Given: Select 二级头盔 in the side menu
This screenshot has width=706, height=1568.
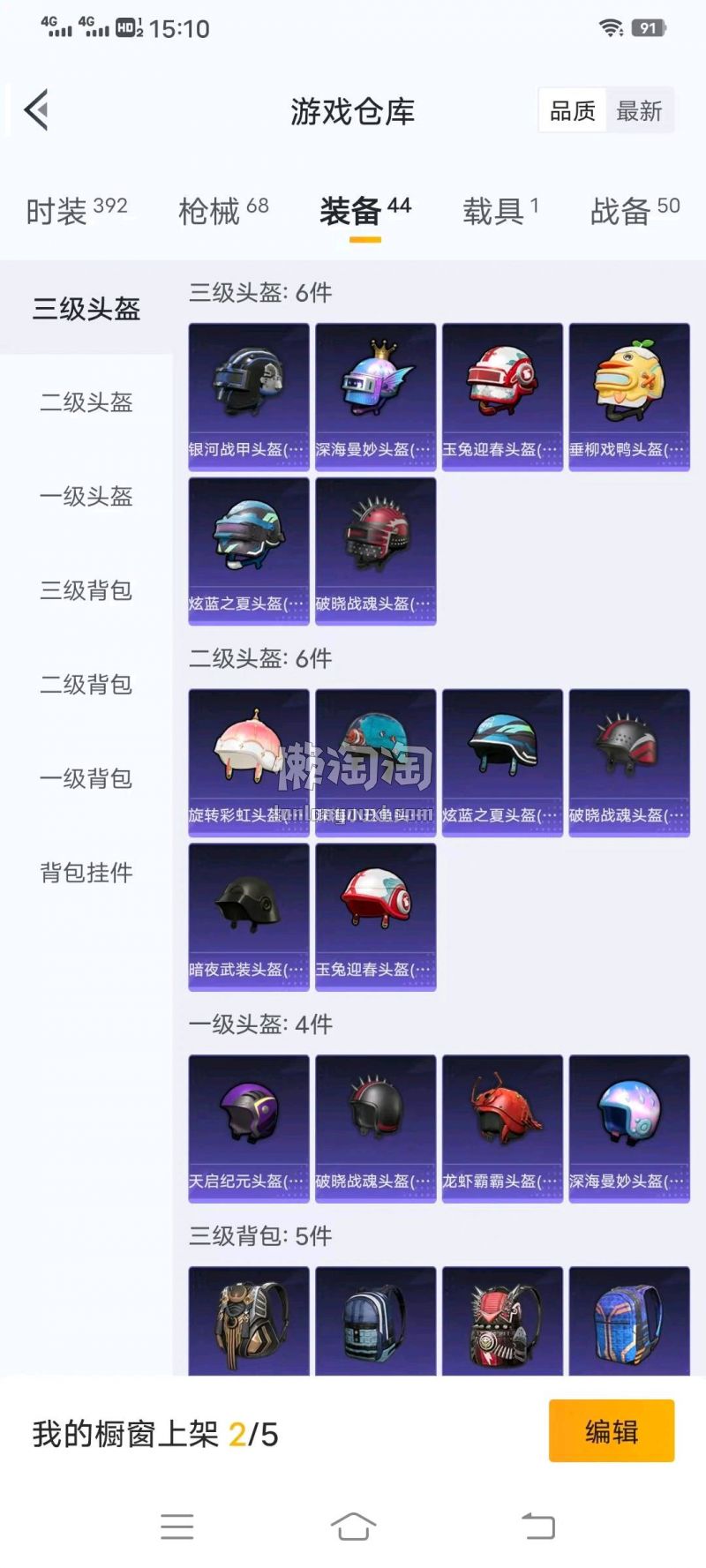Looking at the screenshot, I should coord(86,402).
